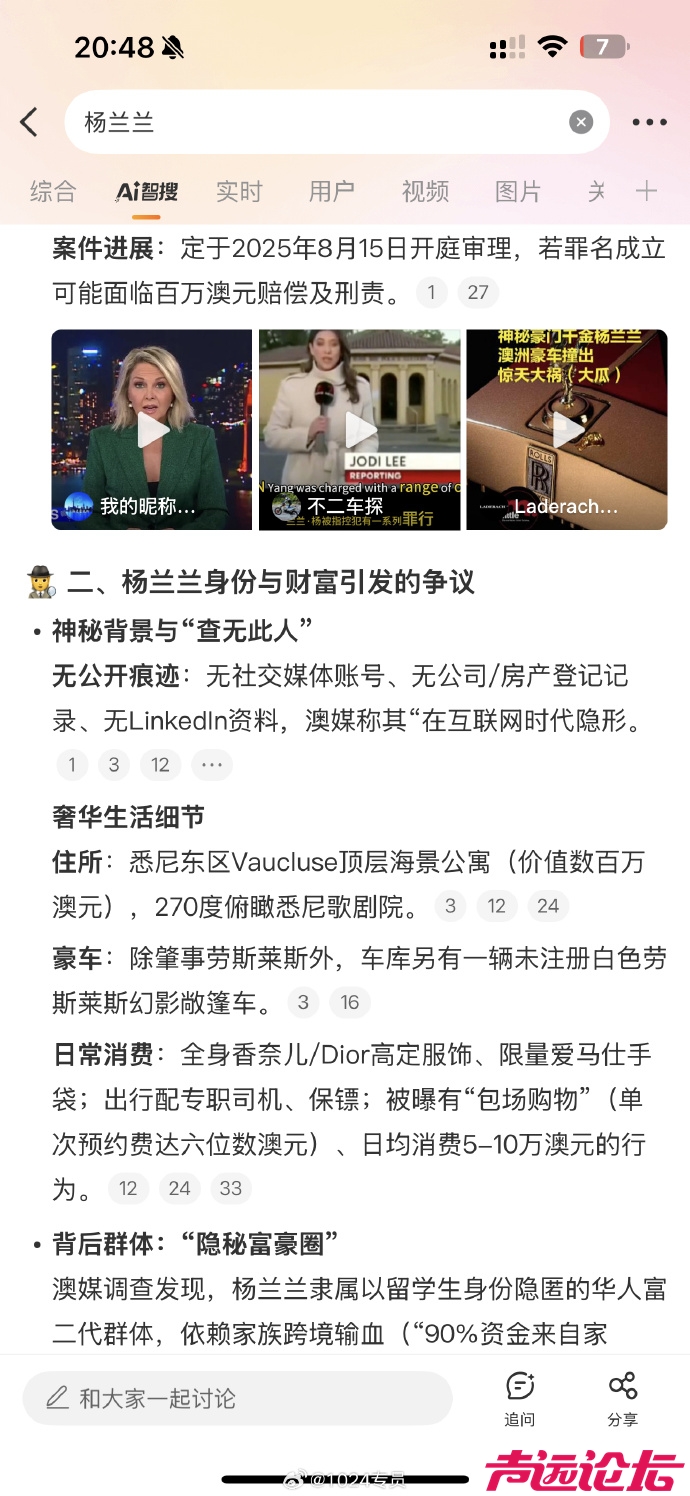
Task: Clear the search text
Action: (x=581, y=122)
